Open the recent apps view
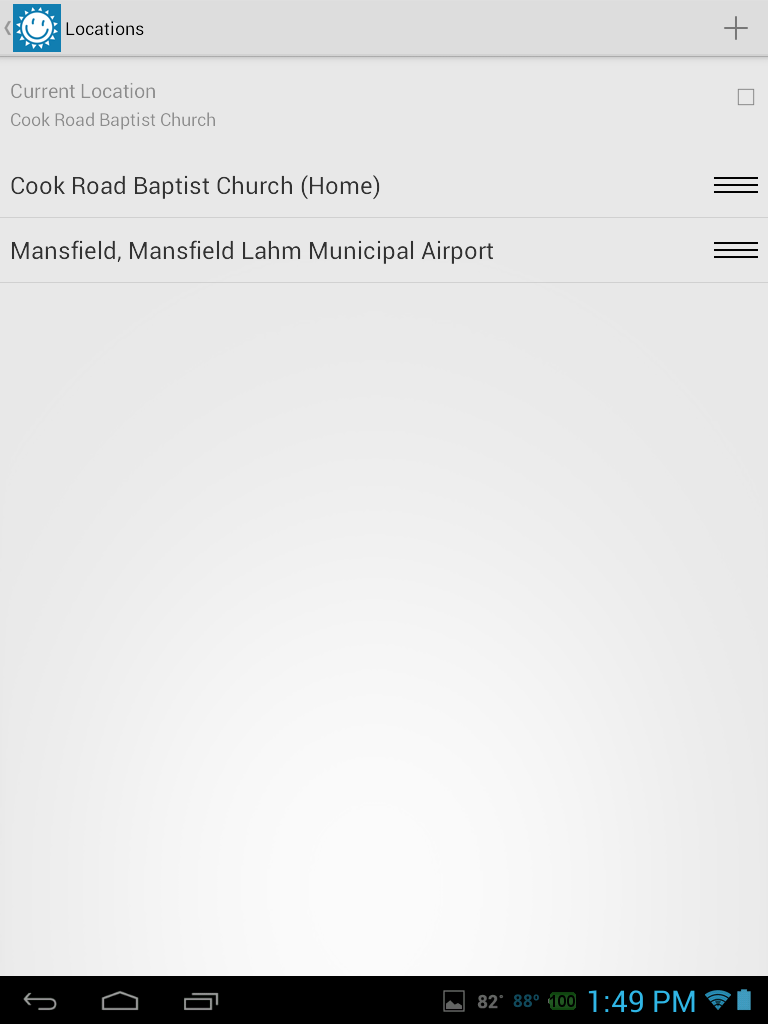The height and width of the screenshot is (1024, 768). coord(200,1000)
